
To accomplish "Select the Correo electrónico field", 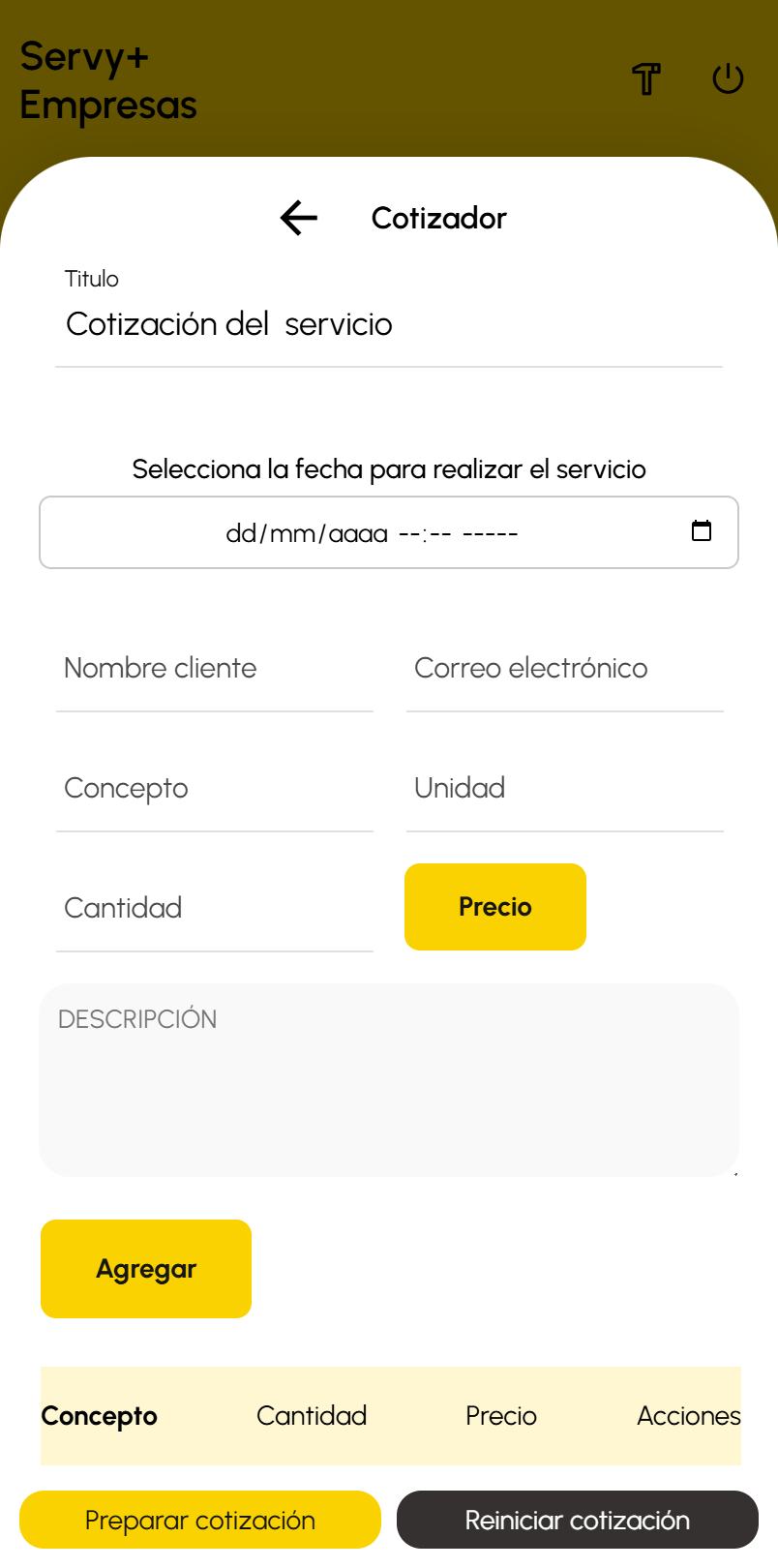I will (564, 669).
